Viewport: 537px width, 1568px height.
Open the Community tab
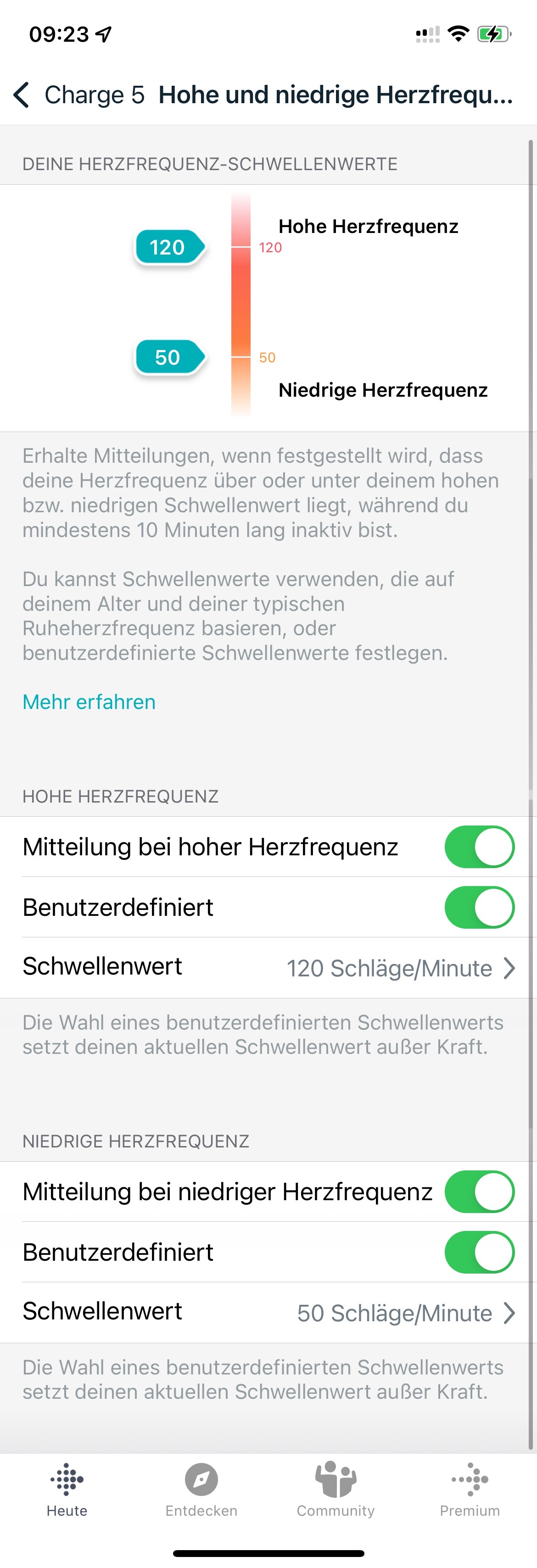pyautogui.click(x=336, y=1490)
